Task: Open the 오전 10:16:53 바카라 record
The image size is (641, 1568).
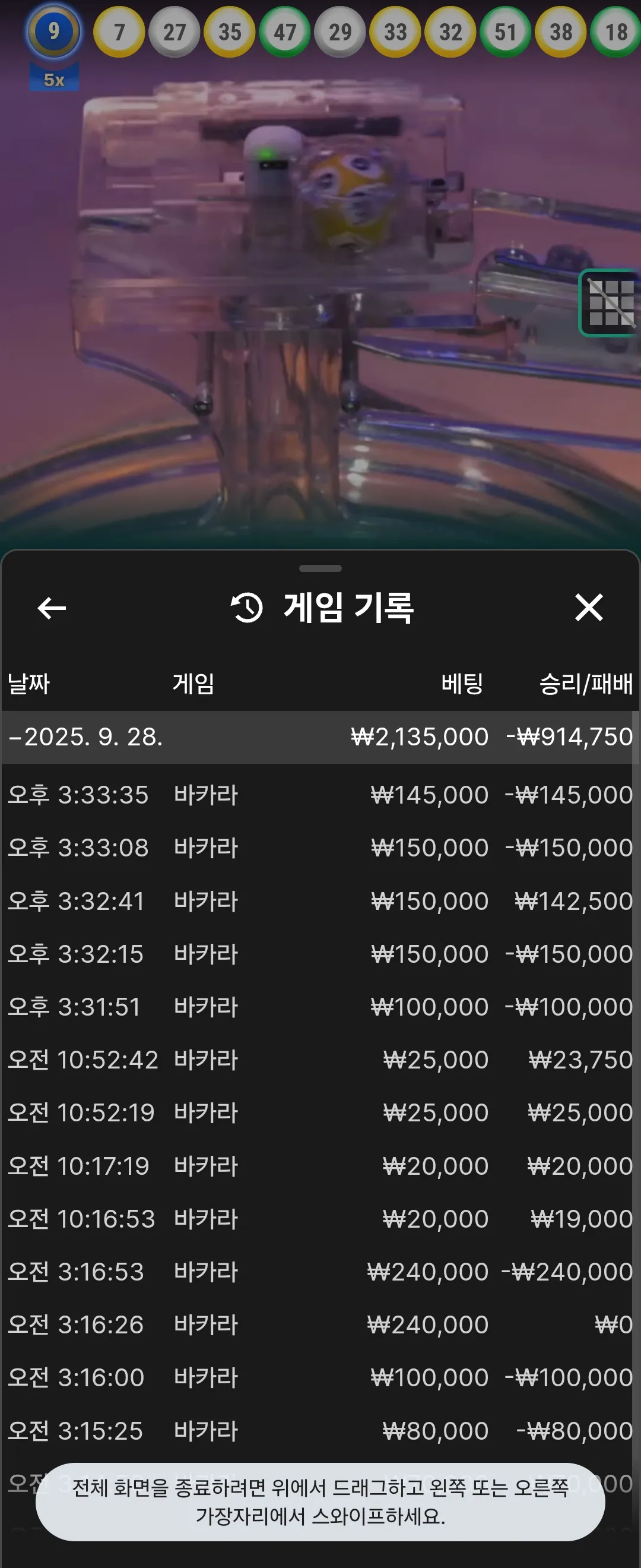Action: click(320, 1219)
